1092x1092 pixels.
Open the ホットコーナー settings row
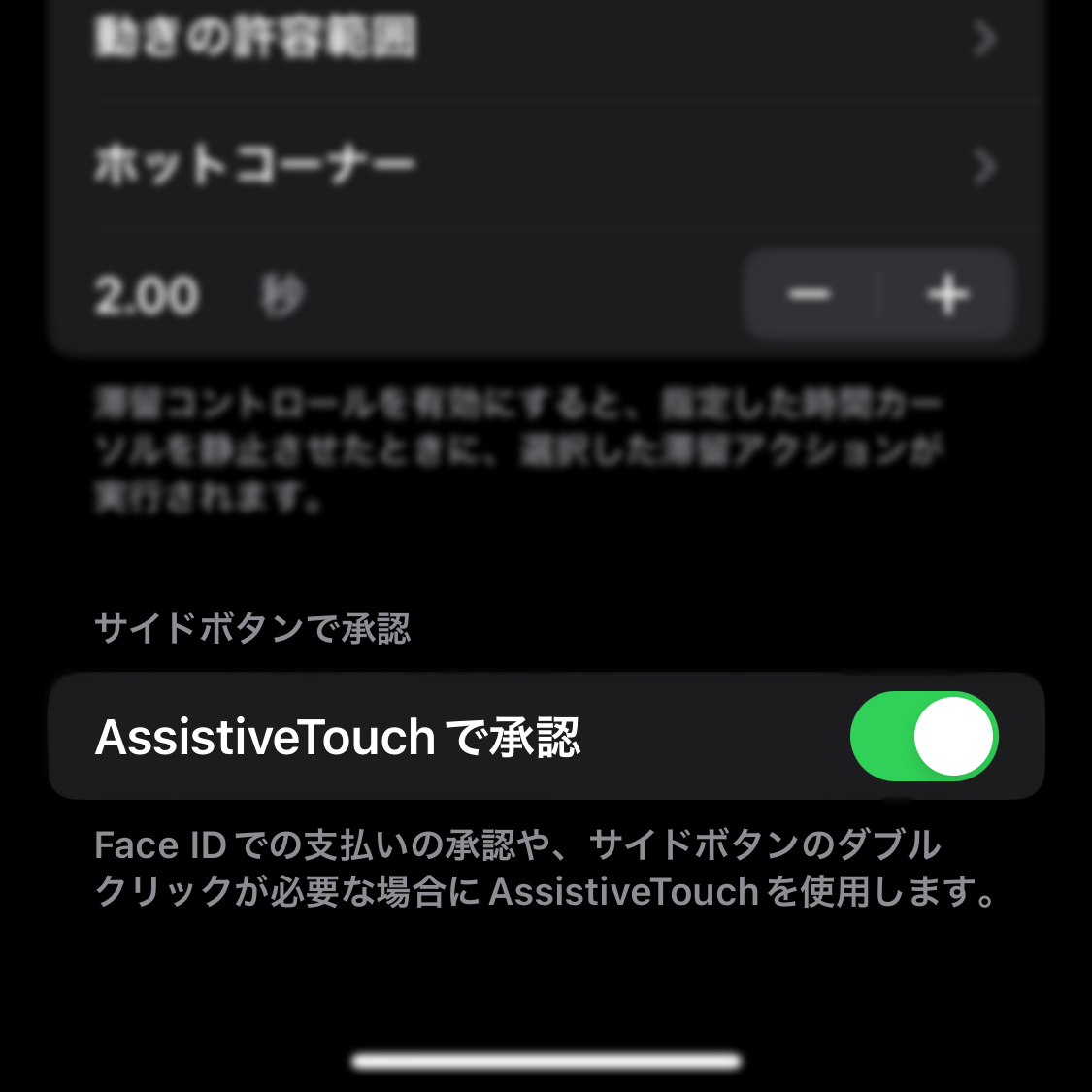click(x=544, y=165)
